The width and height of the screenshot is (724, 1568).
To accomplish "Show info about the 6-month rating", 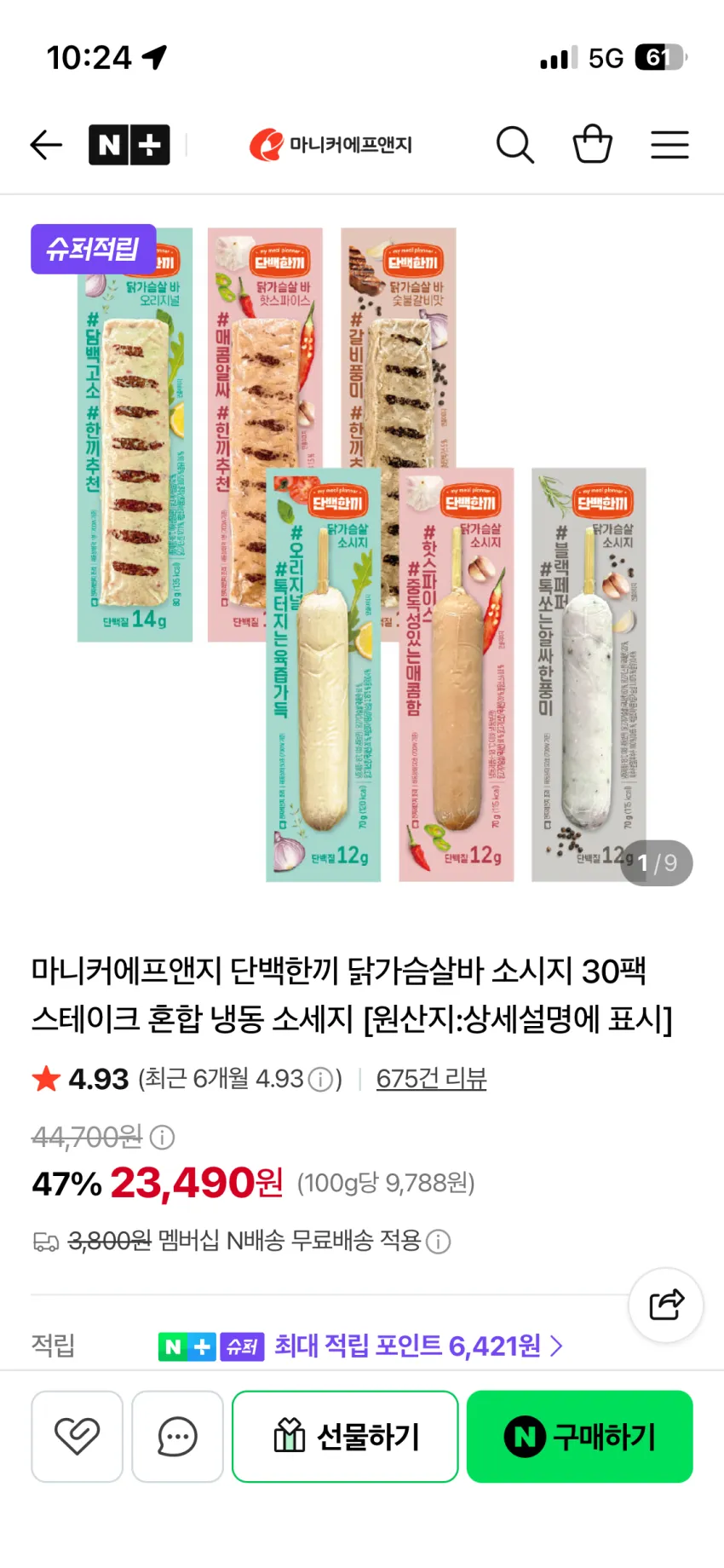I will (x=320, y=1080).
